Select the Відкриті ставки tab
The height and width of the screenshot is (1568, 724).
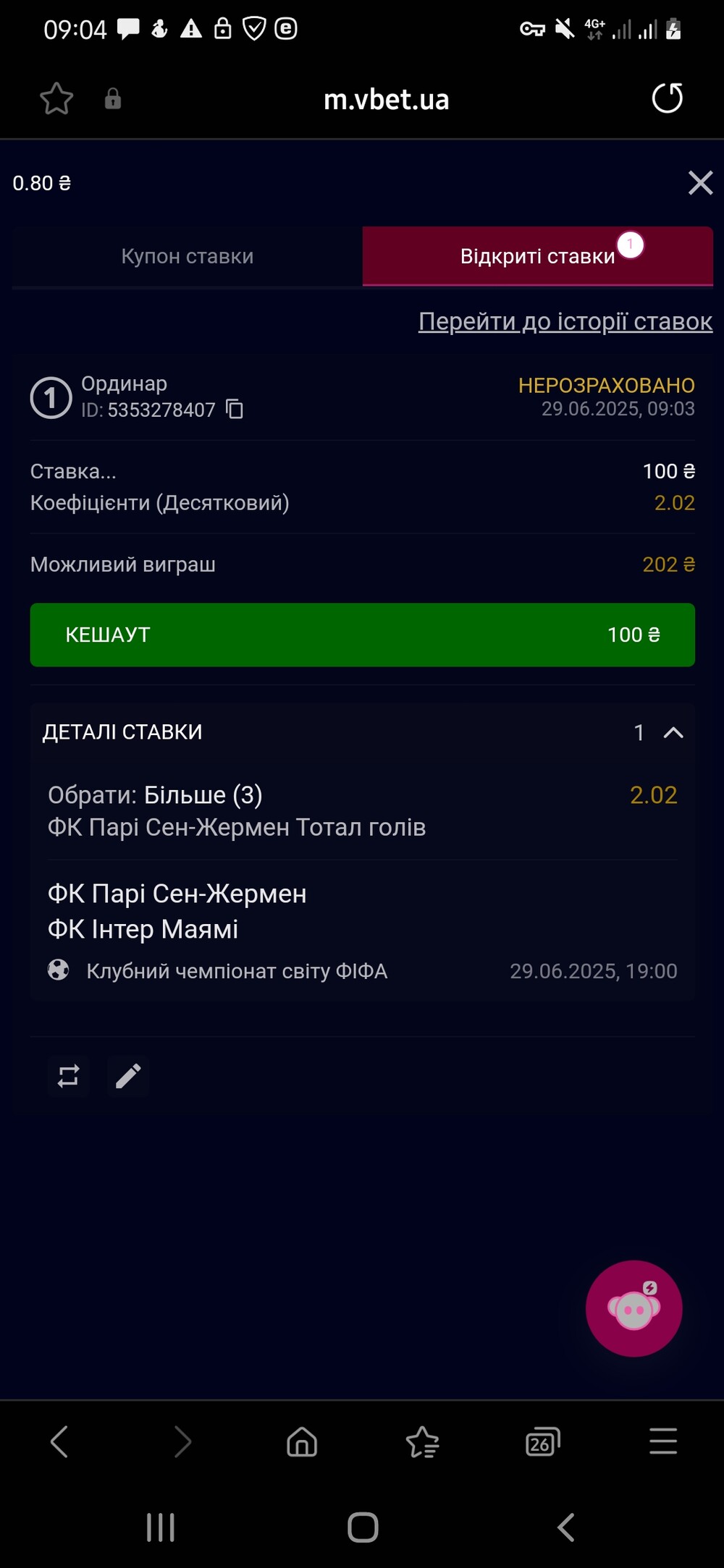[538, 256]
